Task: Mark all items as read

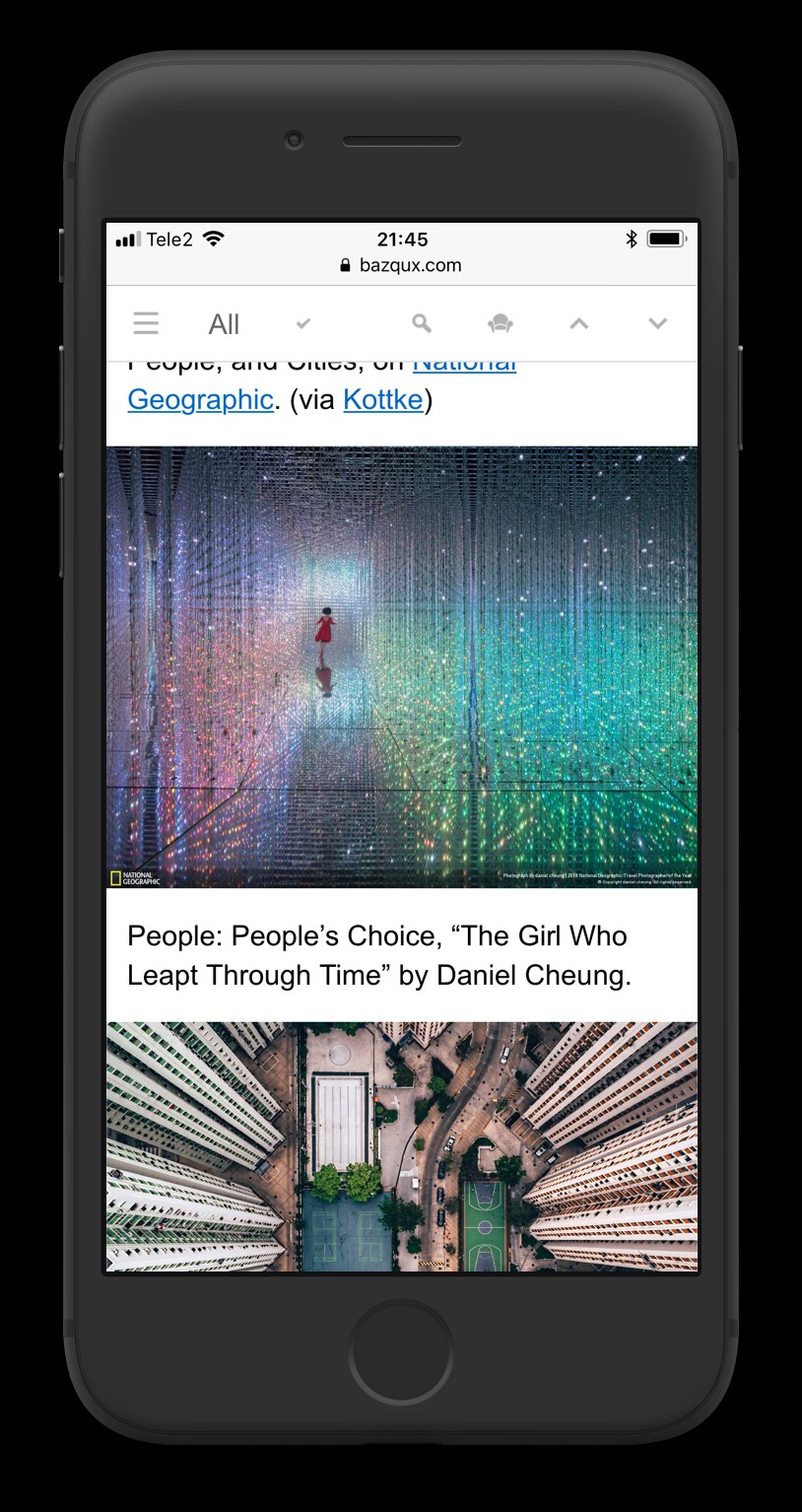Action: [x=303, y=323]
